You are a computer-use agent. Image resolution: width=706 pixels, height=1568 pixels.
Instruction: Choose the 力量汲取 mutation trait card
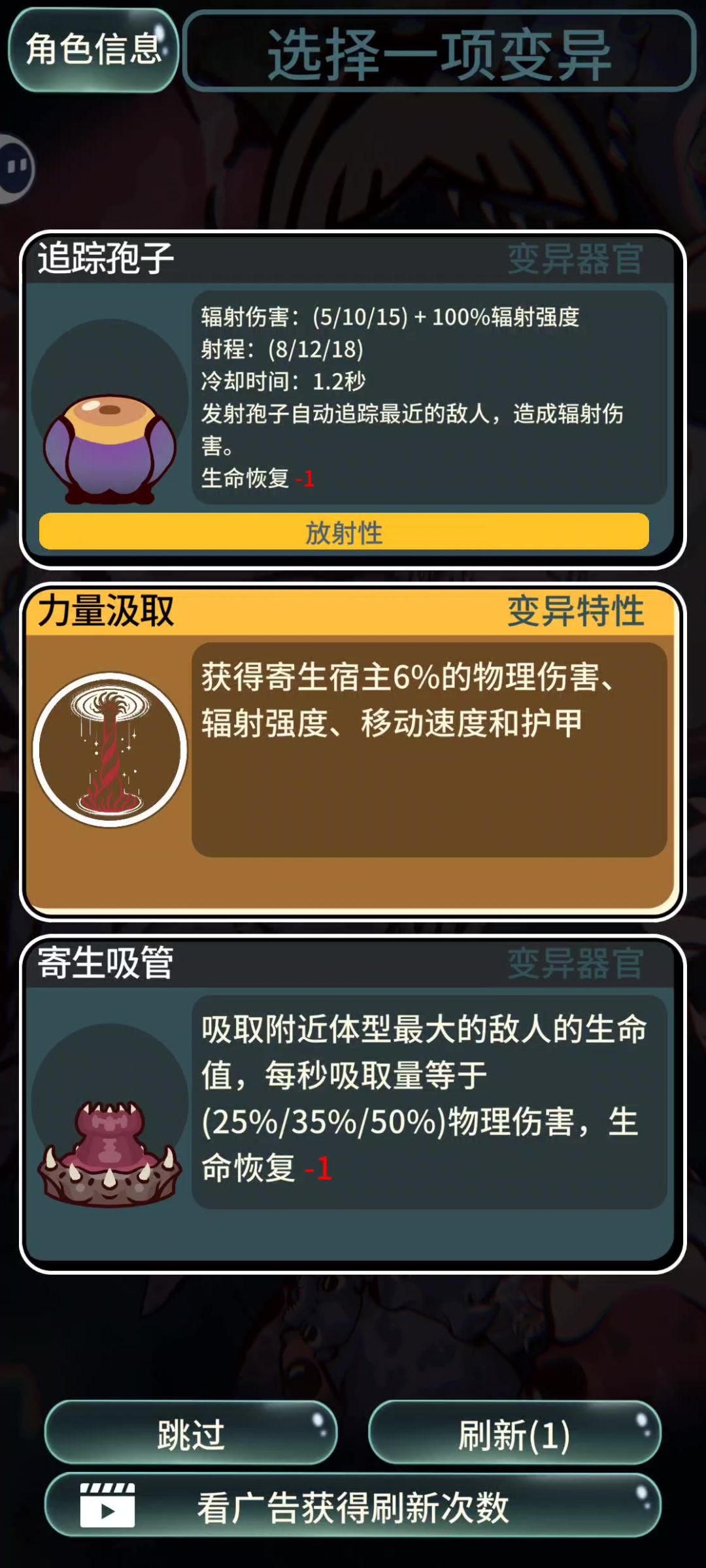353,751
